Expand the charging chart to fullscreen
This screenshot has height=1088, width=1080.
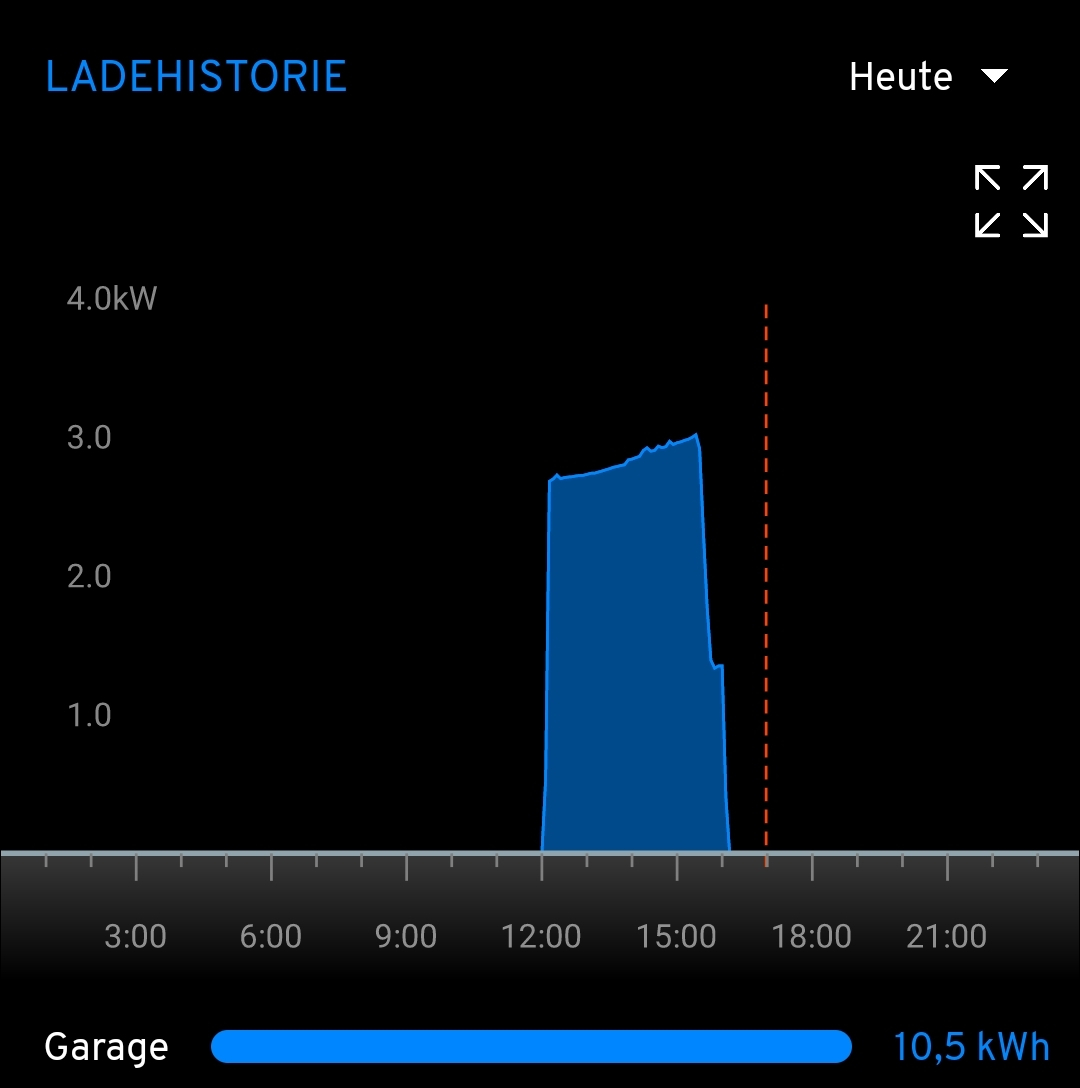point(1010,201)
